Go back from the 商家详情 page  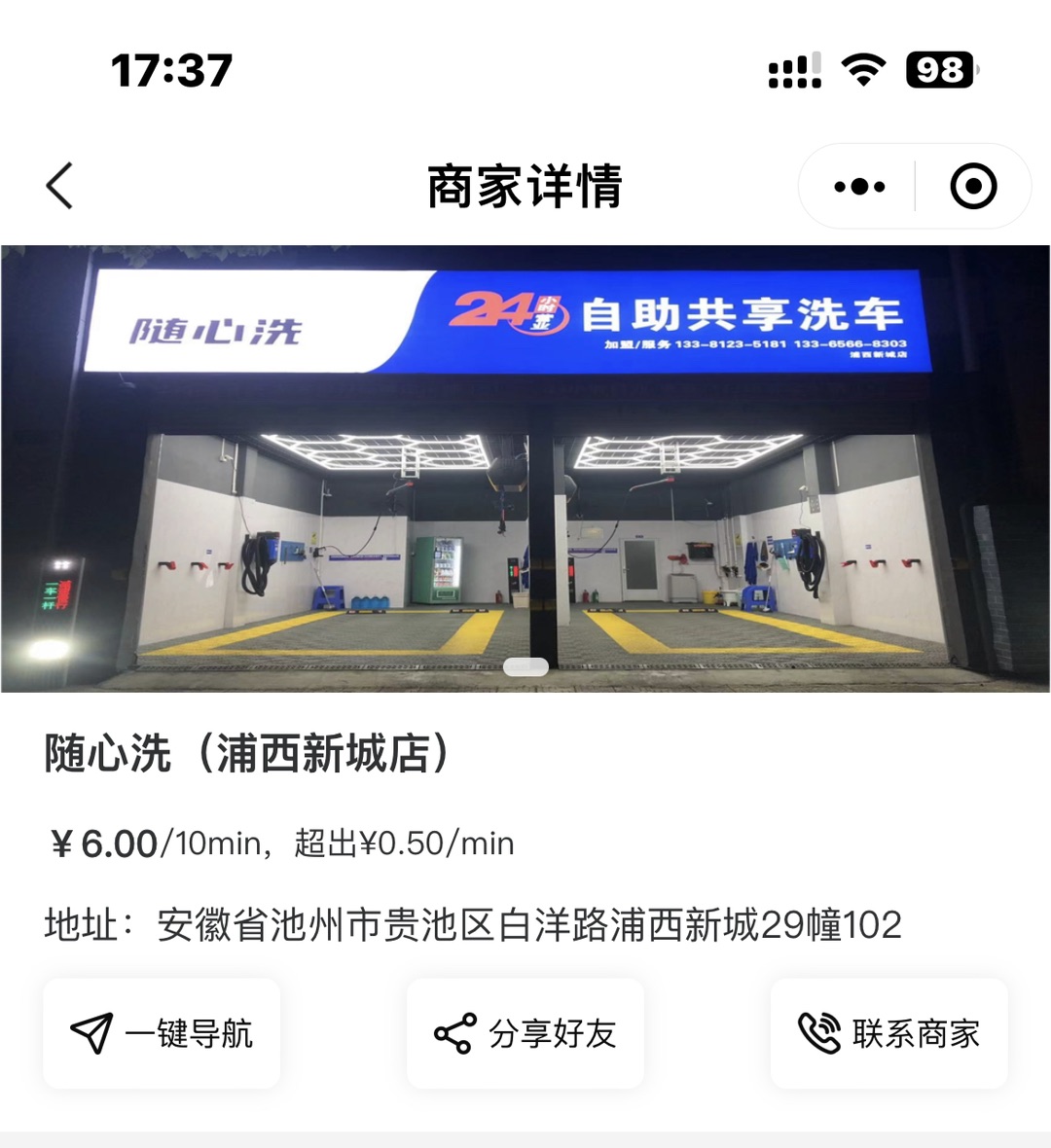pyautogui.click(x=60, y=185)
